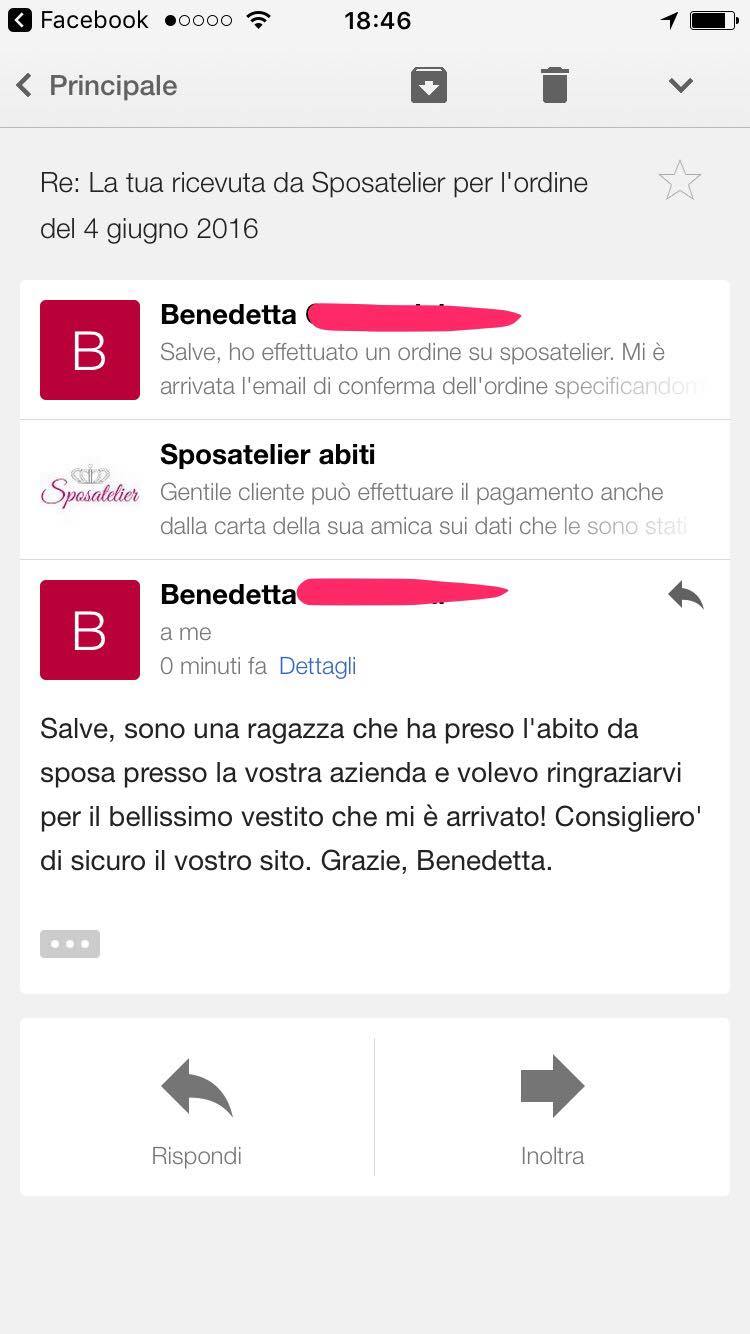Open Dettagli for message details
The image size is (750, 1334).
[x=317, y=666]
